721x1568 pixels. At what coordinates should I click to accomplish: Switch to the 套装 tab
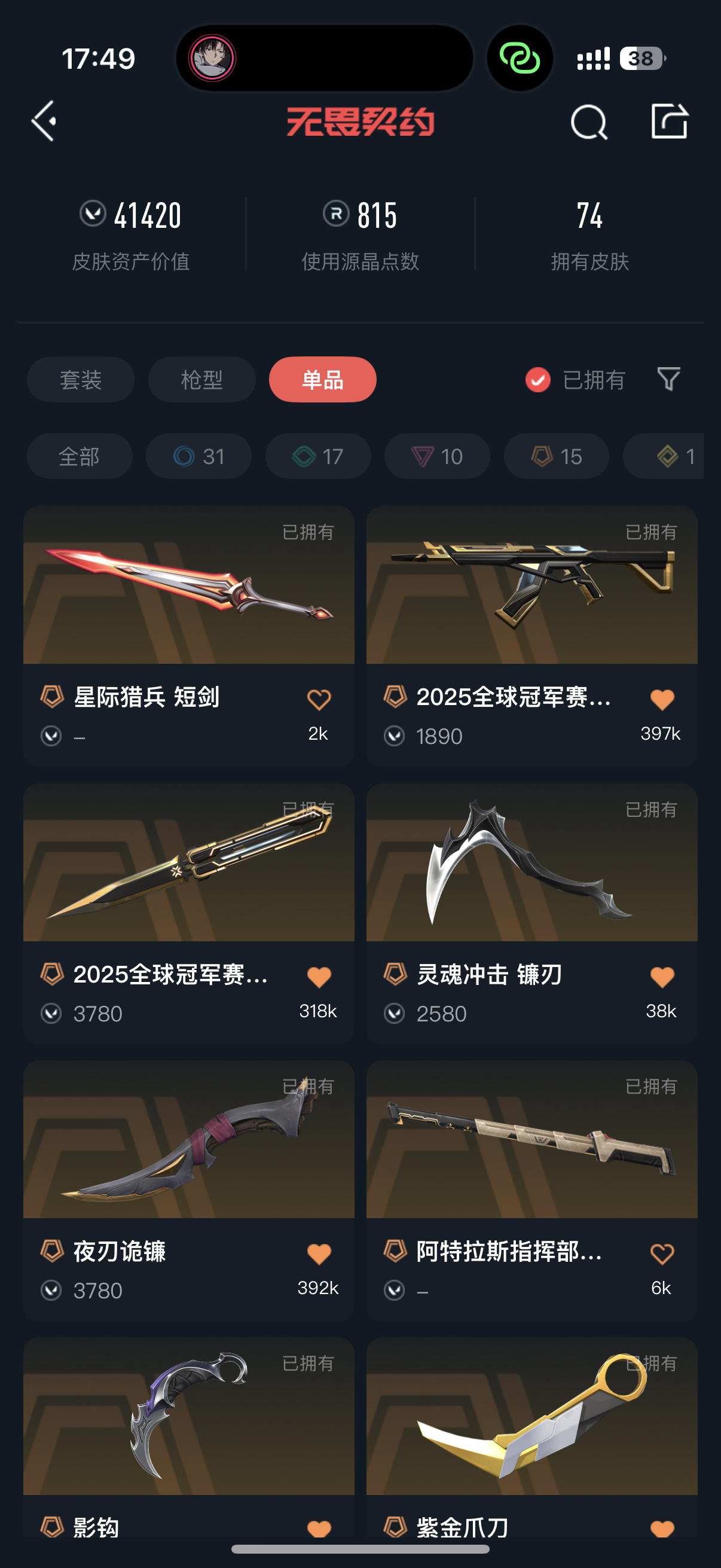(80, 380)
